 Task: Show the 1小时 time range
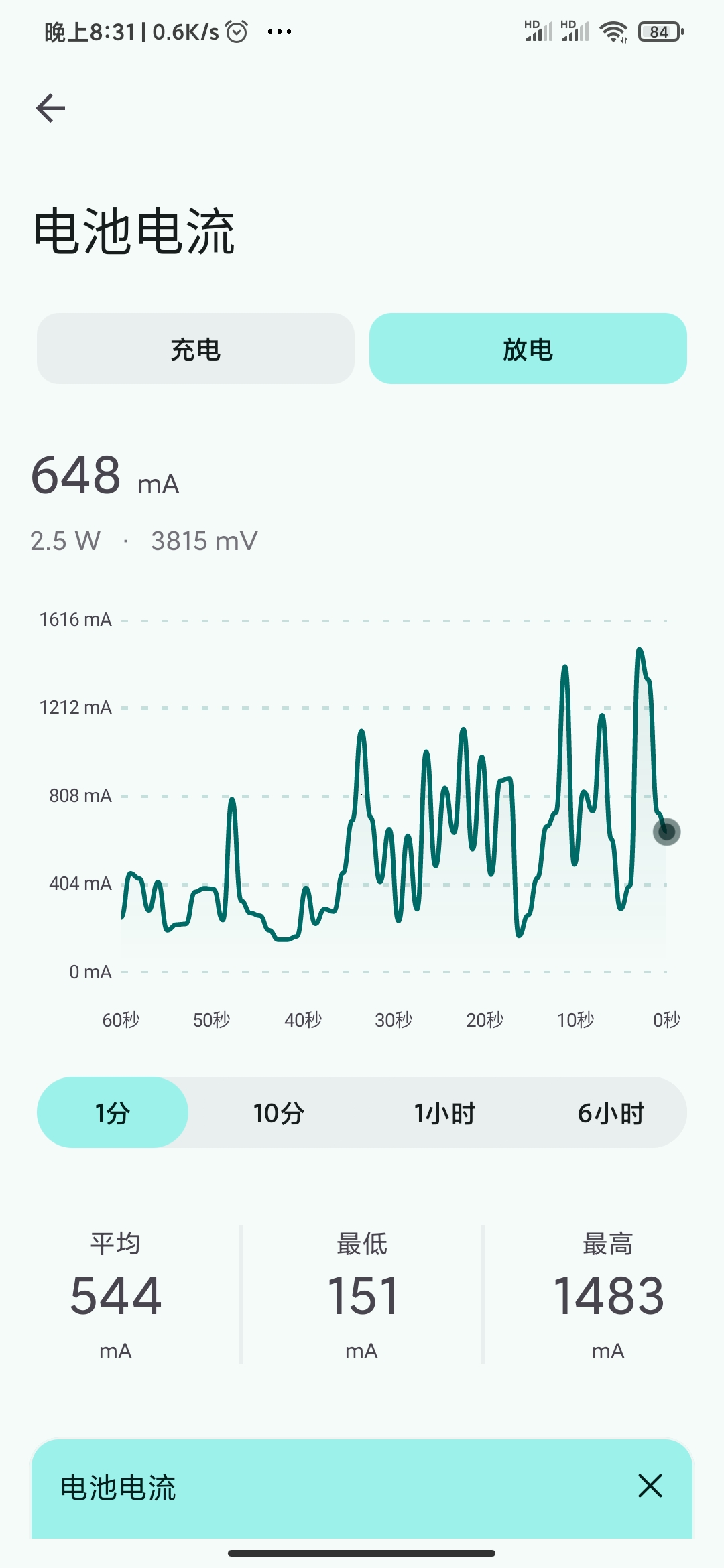point(444,1113)
